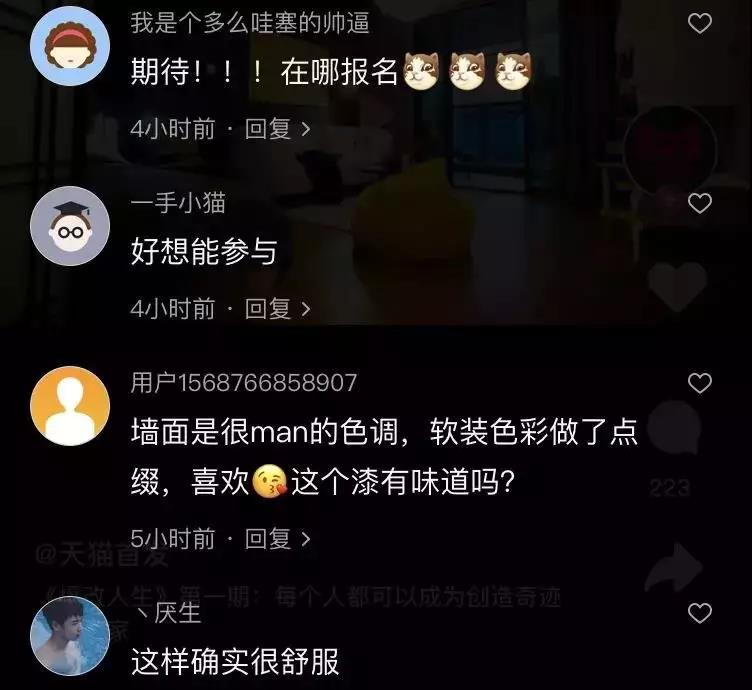
Task: Open 丶厌生's profile picture
Action: click(x=70, y=636)
